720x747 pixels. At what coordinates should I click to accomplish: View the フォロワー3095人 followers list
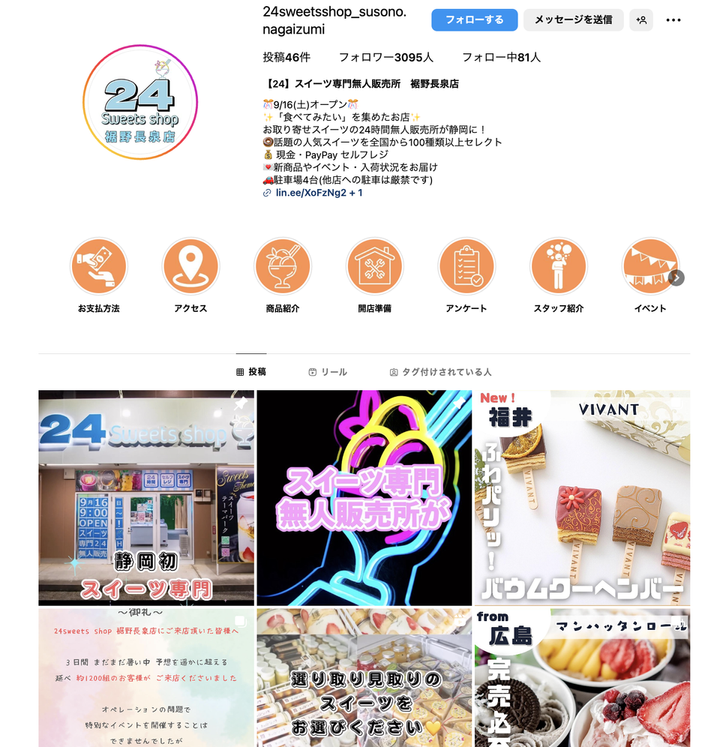[x=385, y=57]
